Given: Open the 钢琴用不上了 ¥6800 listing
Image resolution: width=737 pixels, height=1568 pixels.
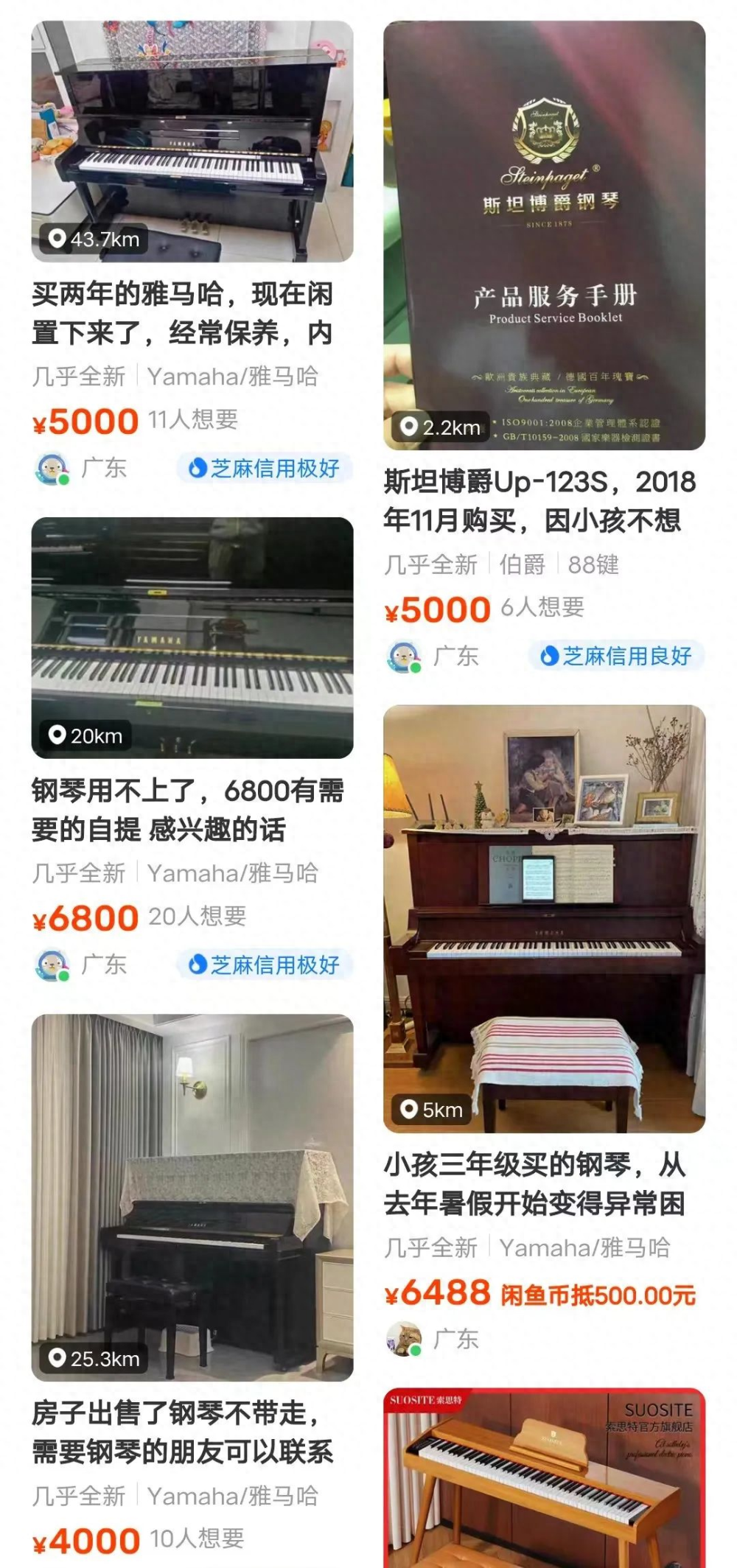Looking at the screenshot, I should pyautogui.click(x=192, y=638).
